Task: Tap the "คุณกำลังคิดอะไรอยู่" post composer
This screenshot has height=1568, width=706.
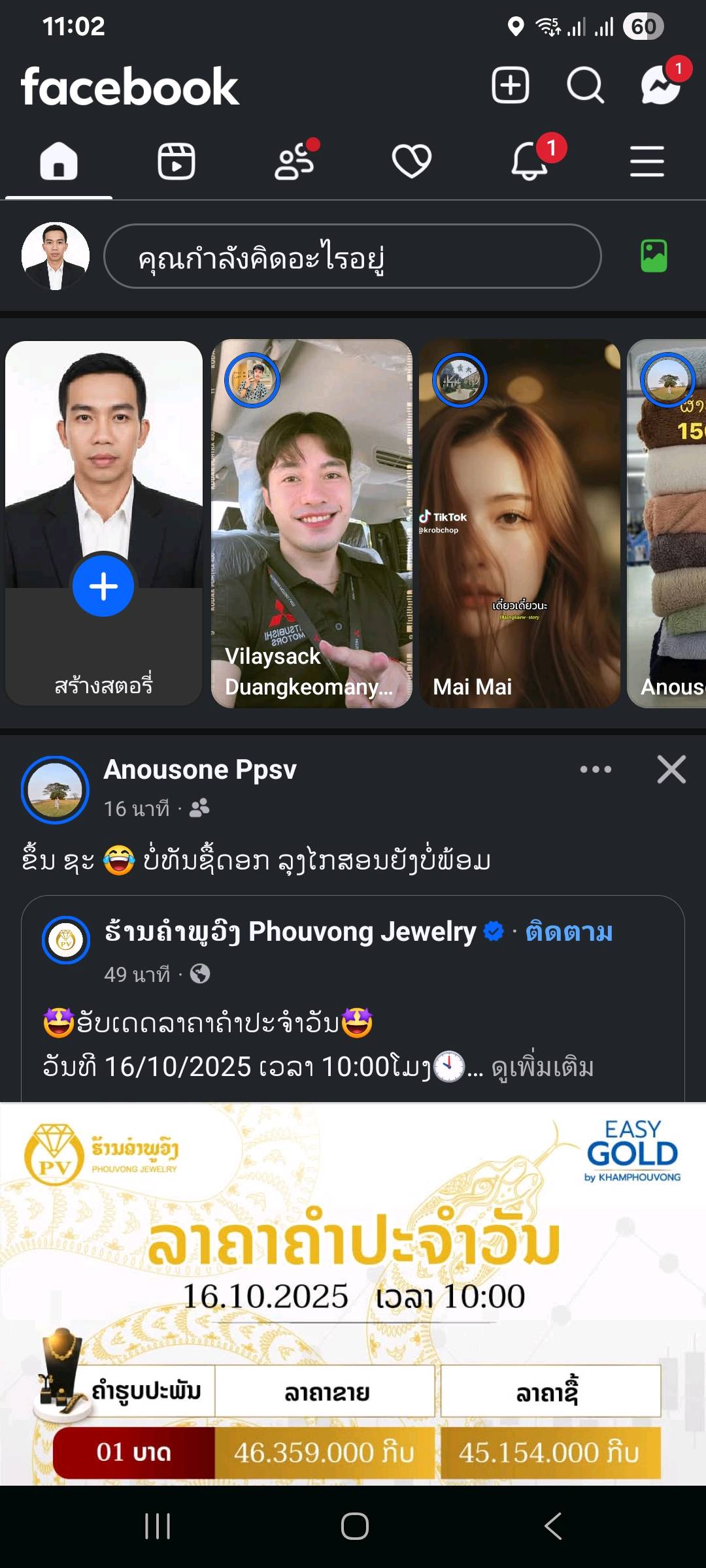Action: [352, 256]
